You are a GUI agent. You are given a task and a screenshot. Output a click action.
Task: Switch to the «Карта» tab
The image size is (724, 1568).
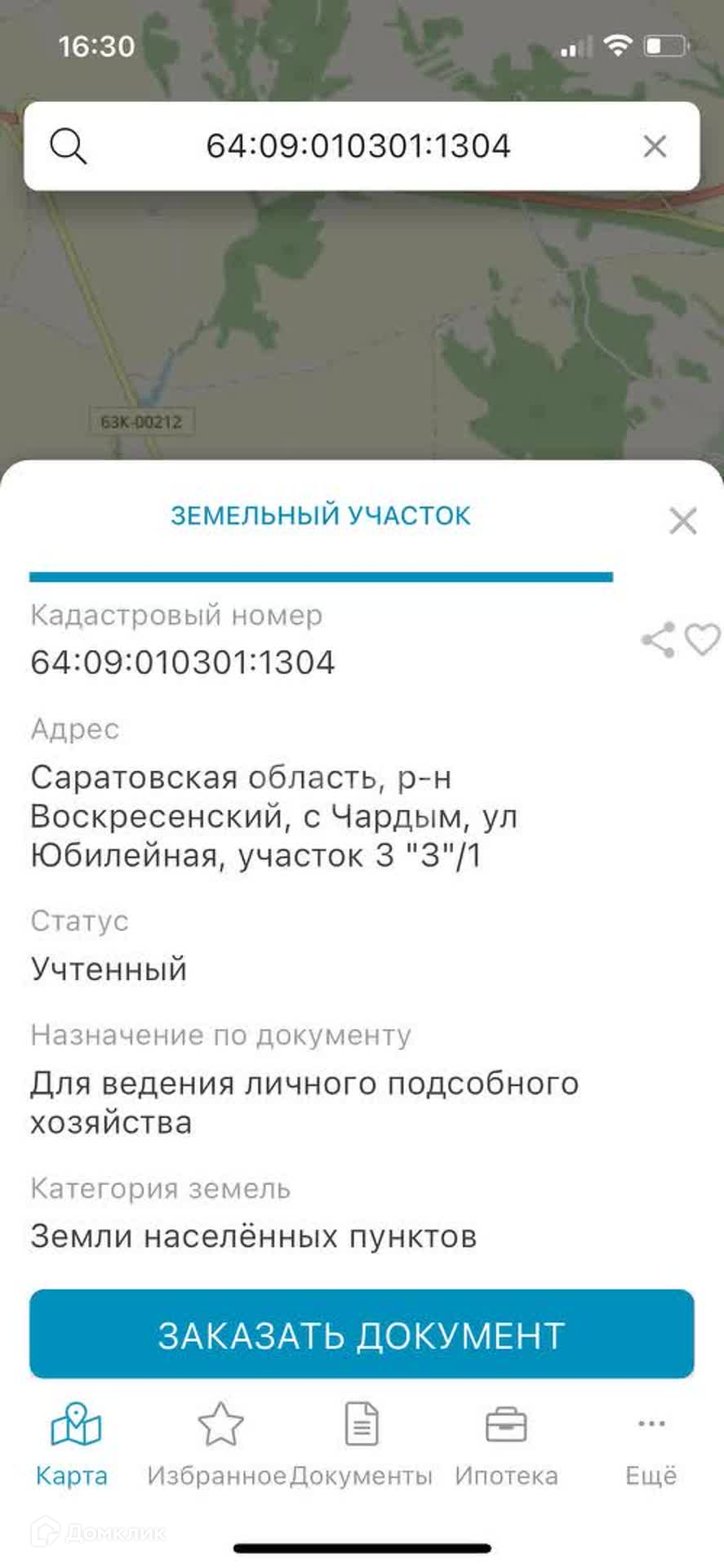[x=73, y=1444]
